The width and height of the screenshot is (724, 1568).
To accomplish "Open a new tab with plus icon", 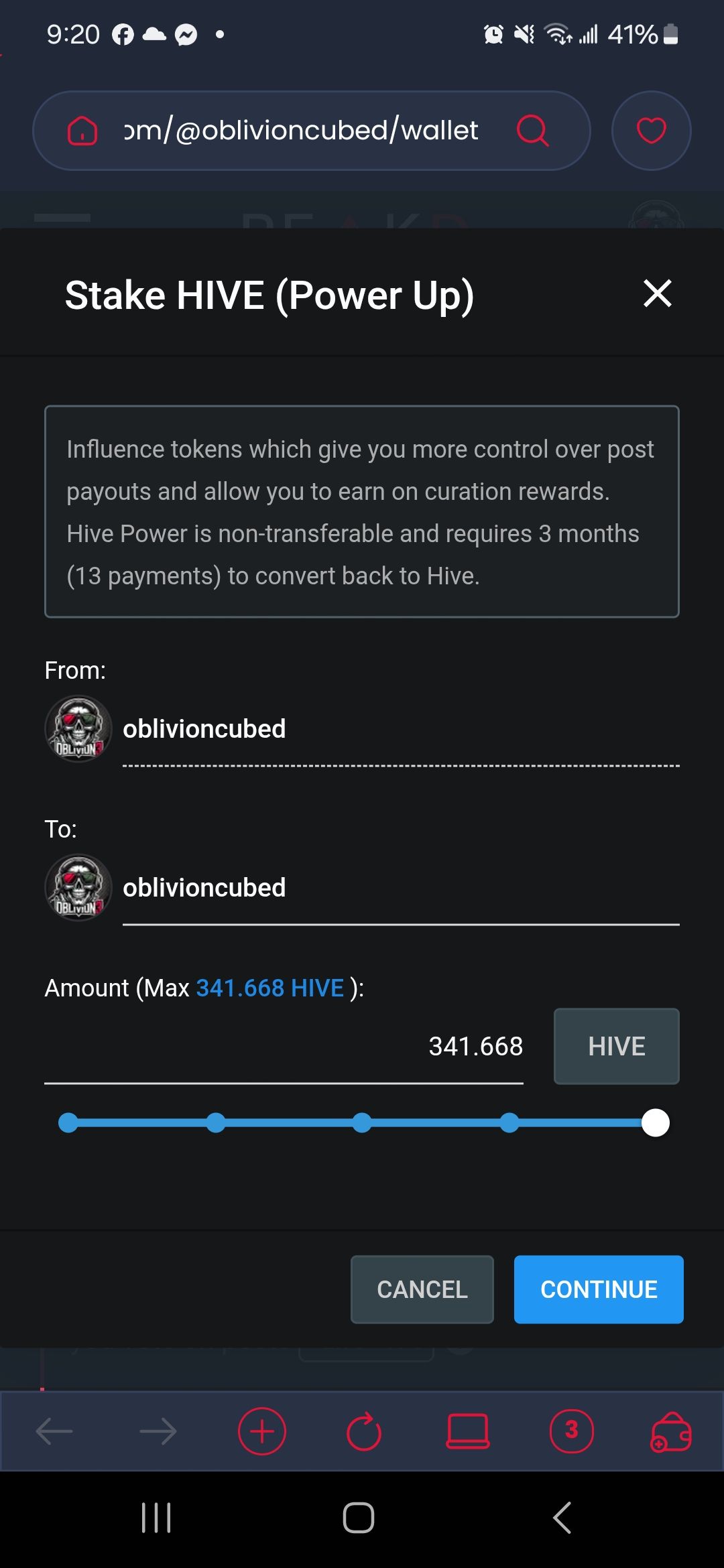I will (x=261, y=1431).
